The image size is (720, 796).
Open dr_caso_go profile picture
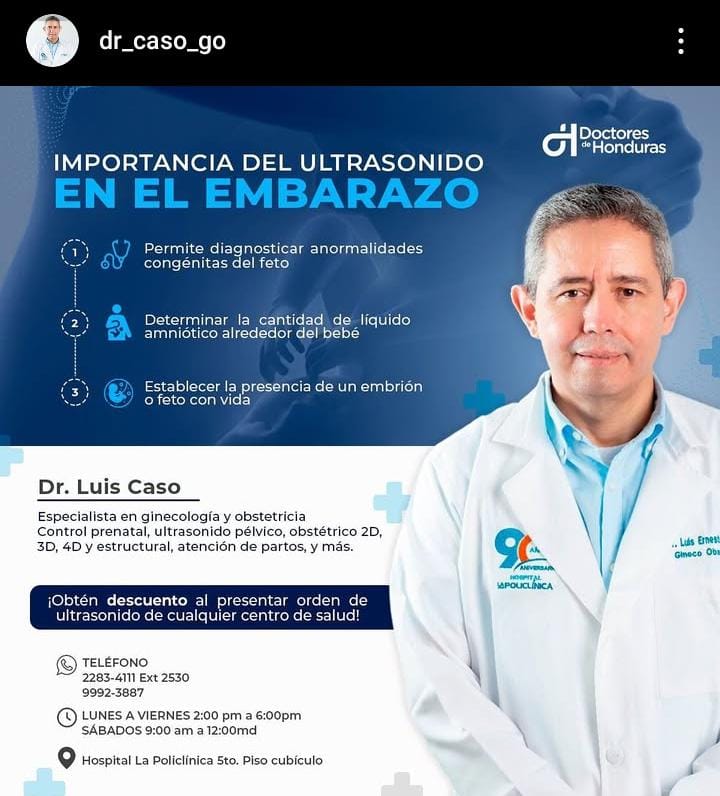click(x=52, y=41)
